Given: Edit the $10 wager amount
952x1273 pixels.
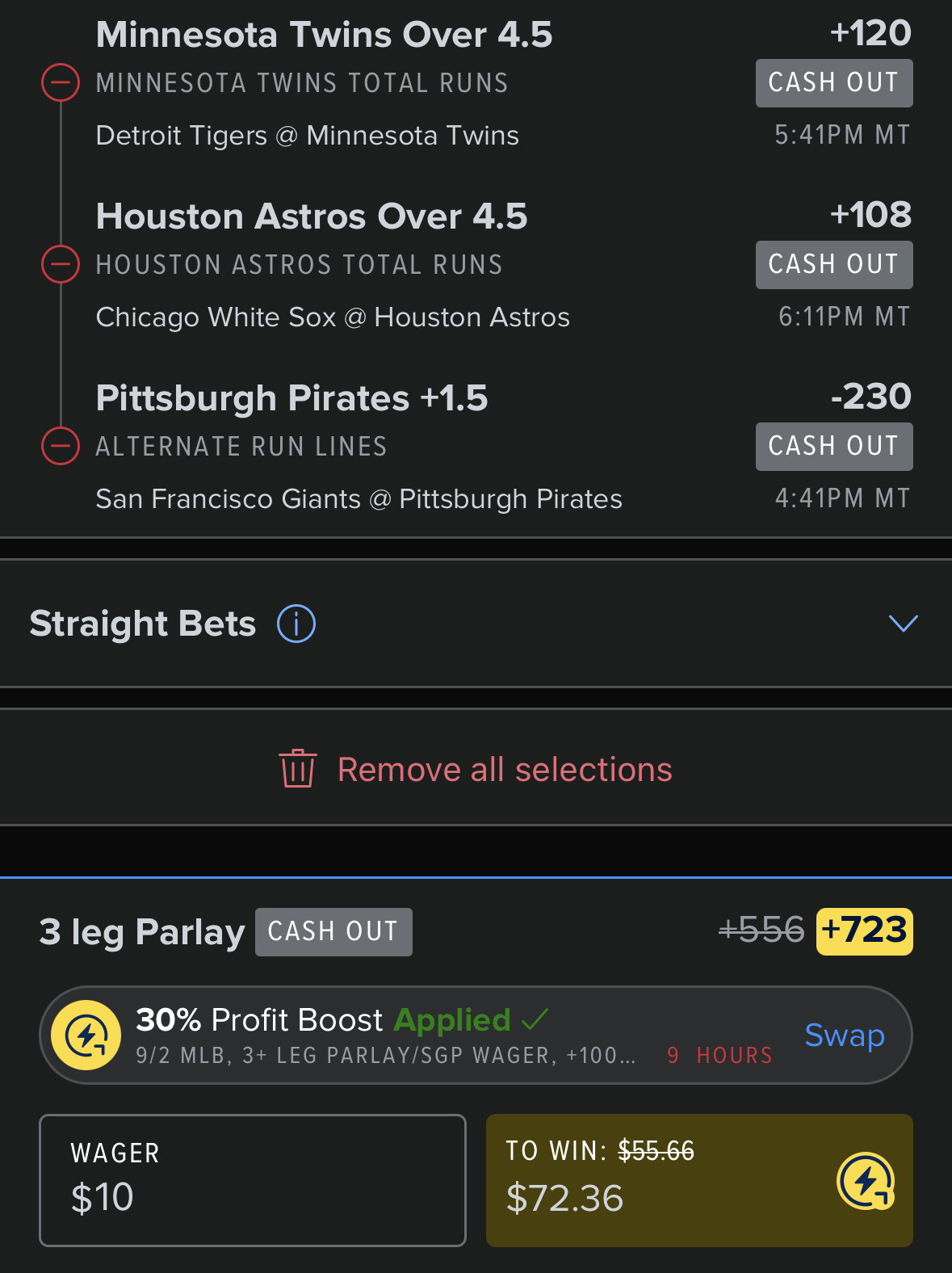Looking at the screenshot, I should coord(253,1180).
